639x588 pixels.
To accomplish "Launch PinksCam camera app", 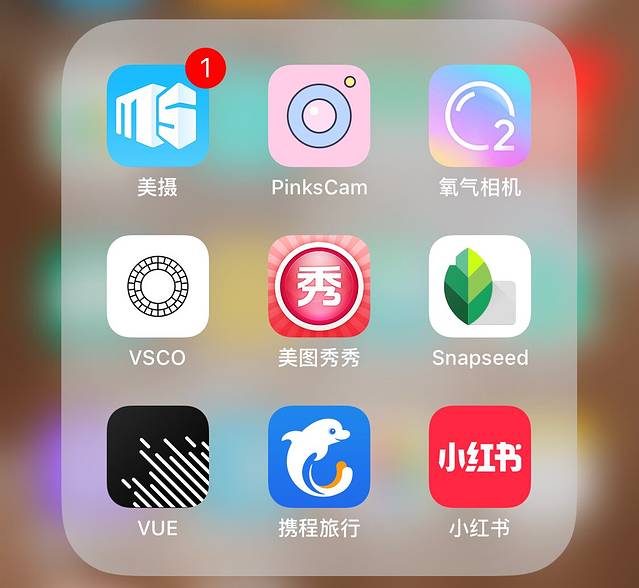I will click(319, 116).
